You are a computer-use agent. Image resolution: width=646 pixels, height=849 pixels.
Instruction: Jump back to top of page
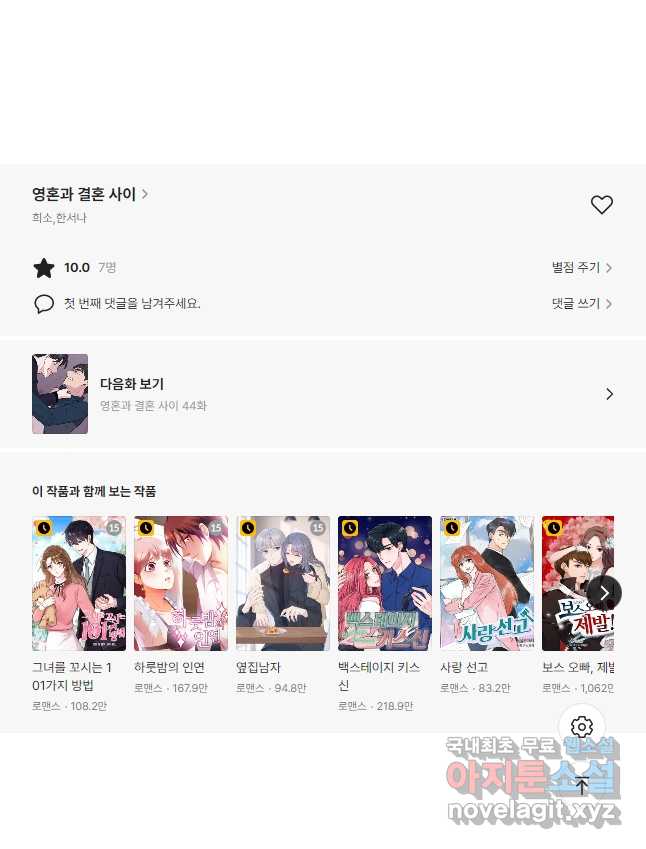click(x=582, y=785)
